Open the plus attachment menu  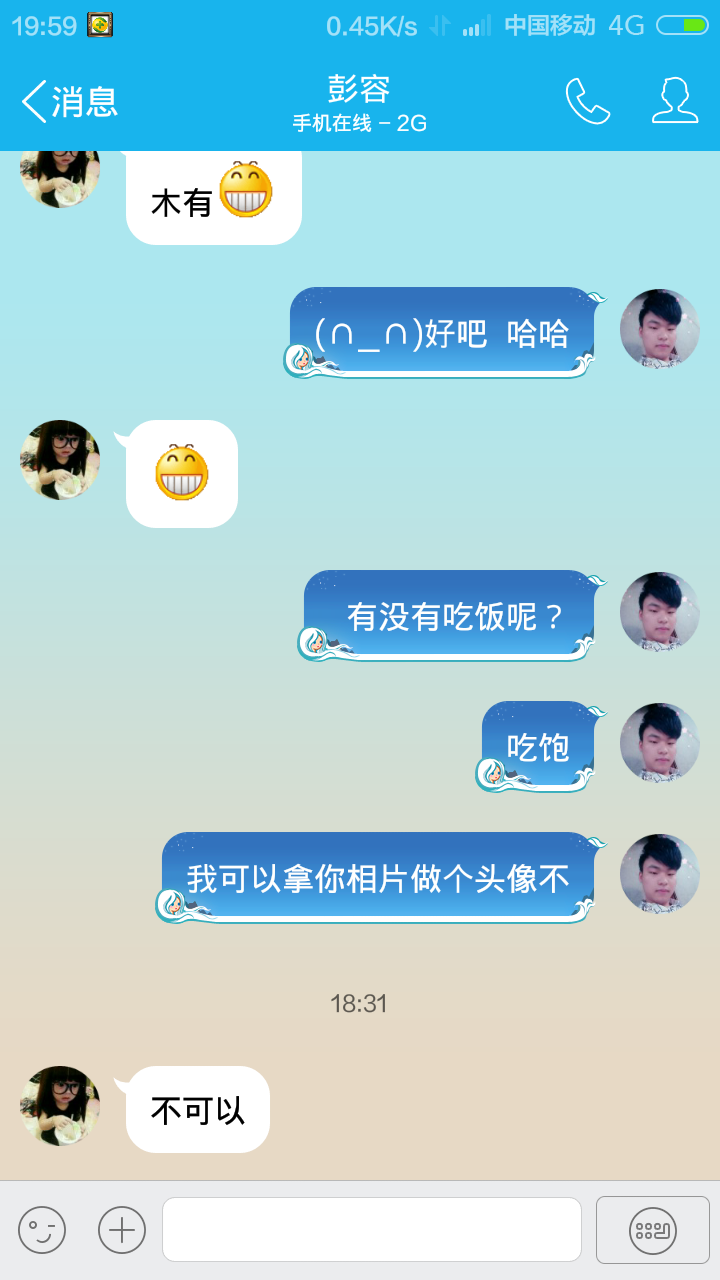pyautogui.click(x=122, y=1230)
